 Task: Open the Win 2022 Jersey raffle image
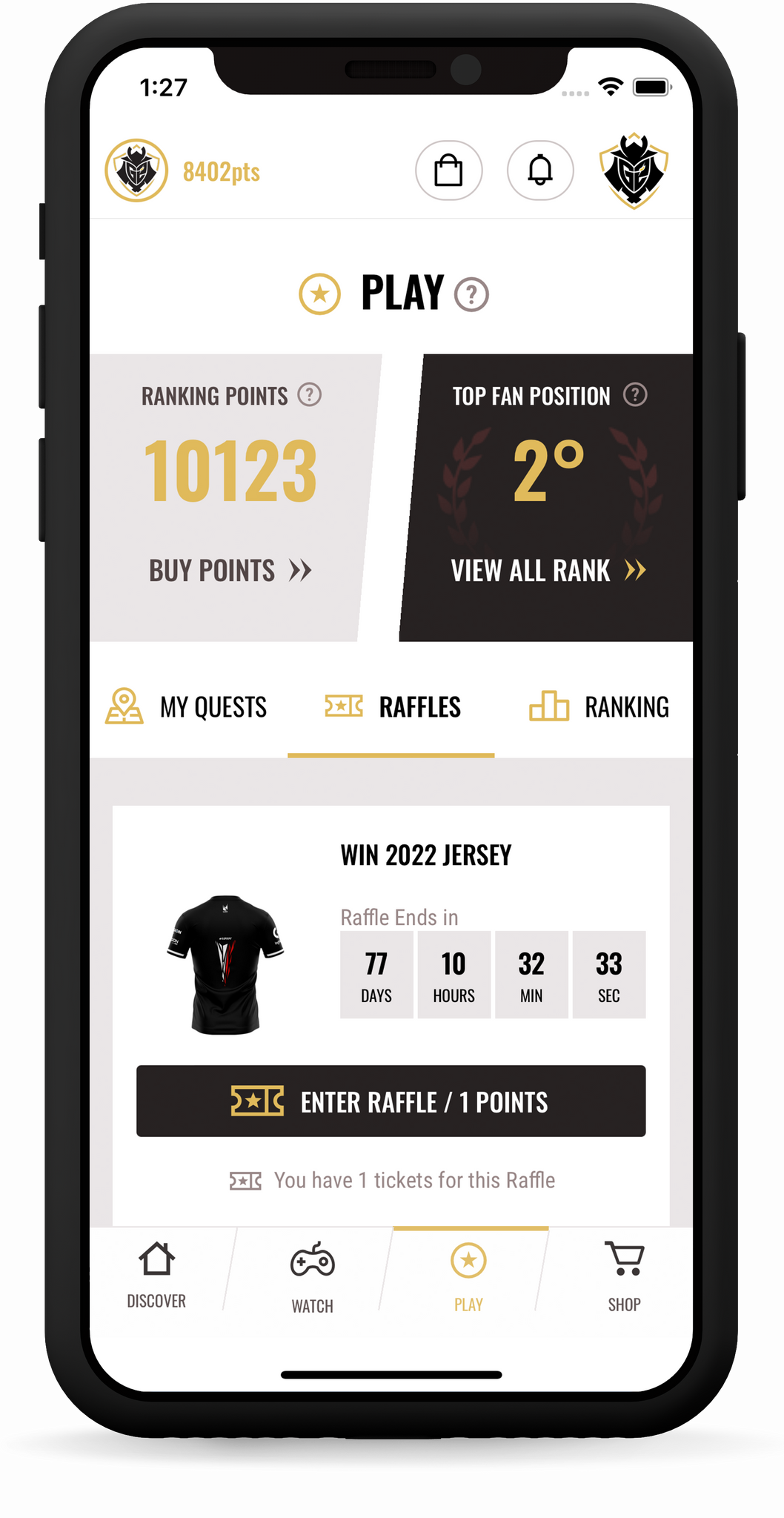(x=225, y=964)
